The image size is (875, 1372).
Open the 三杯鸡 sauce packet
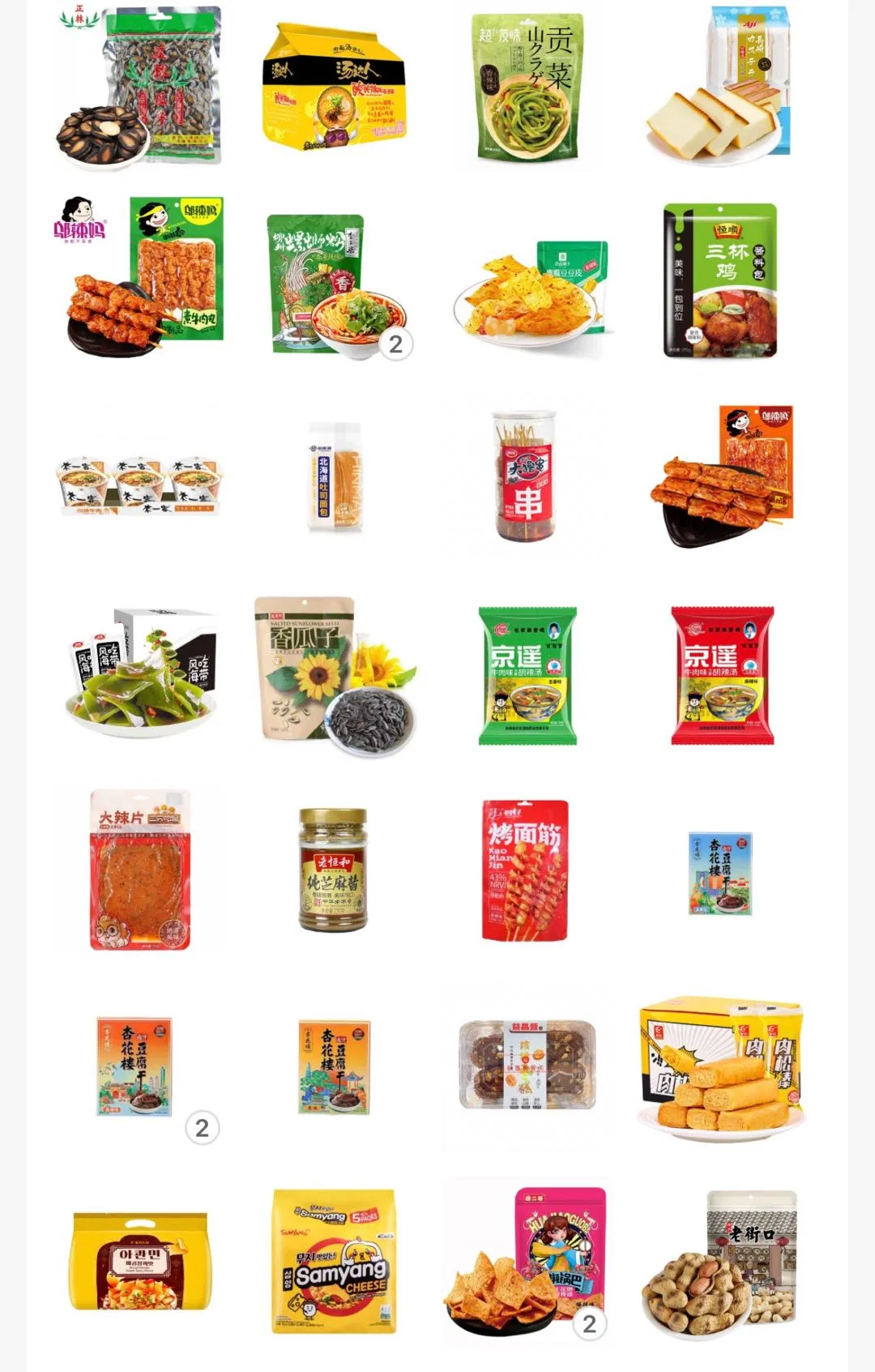719,280
